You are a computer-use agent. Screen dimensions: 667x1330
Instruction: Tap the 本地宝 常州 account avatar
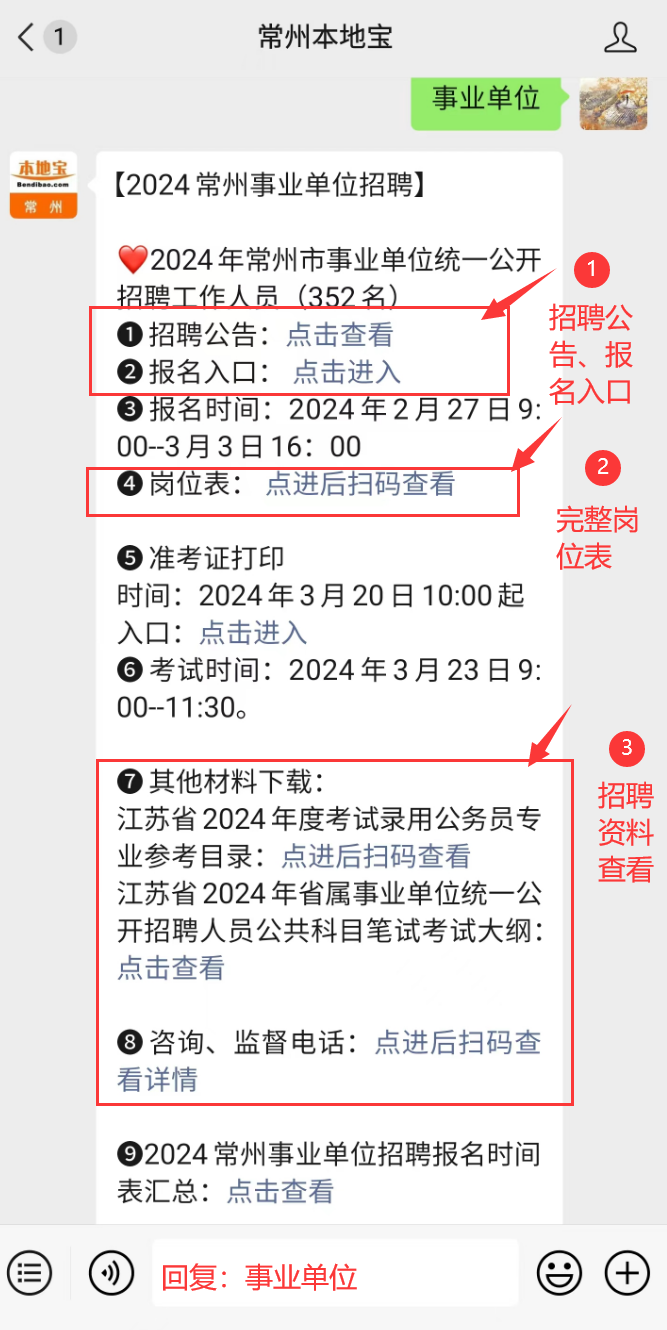pyautogui.click(x=43, y=186)
